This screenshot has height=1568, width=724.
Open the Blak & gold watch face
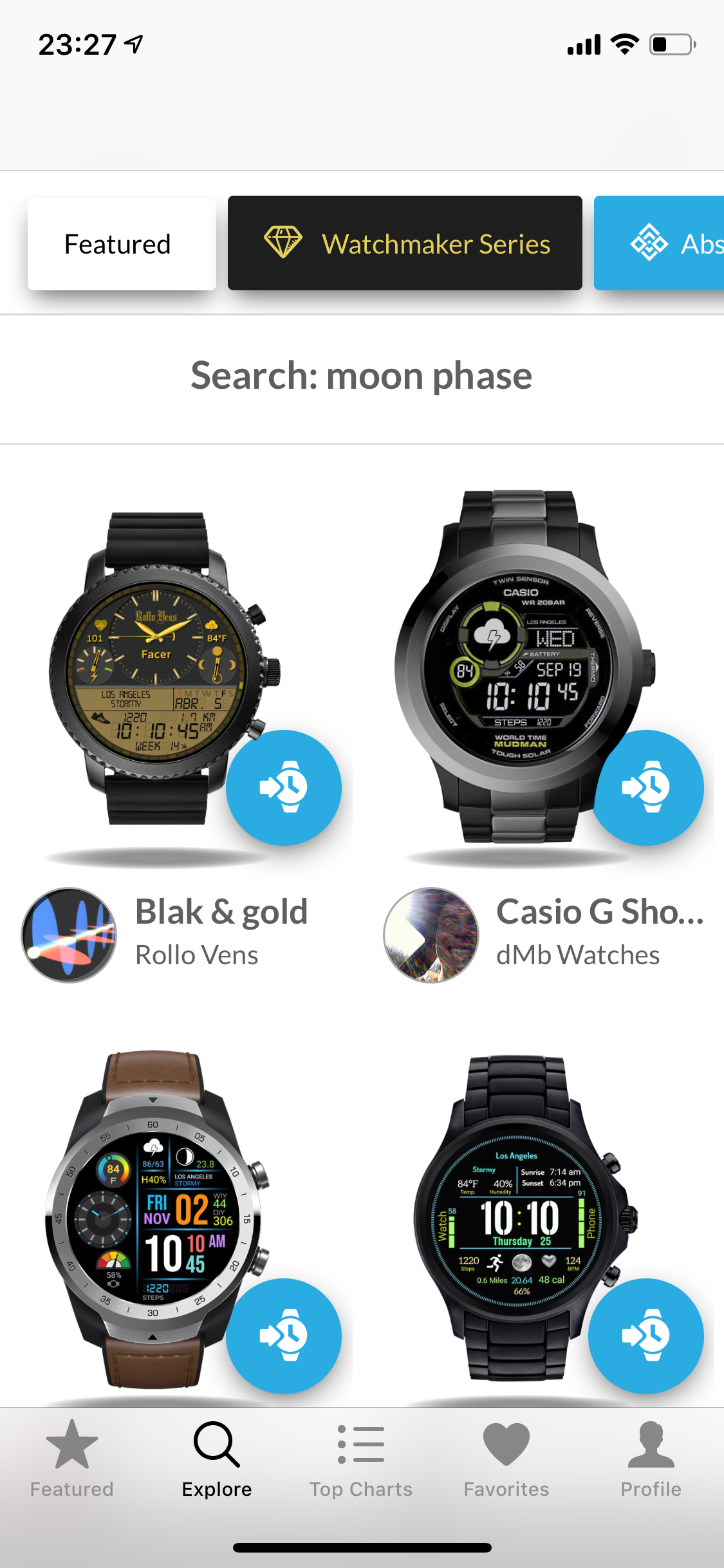pos(222,911)
